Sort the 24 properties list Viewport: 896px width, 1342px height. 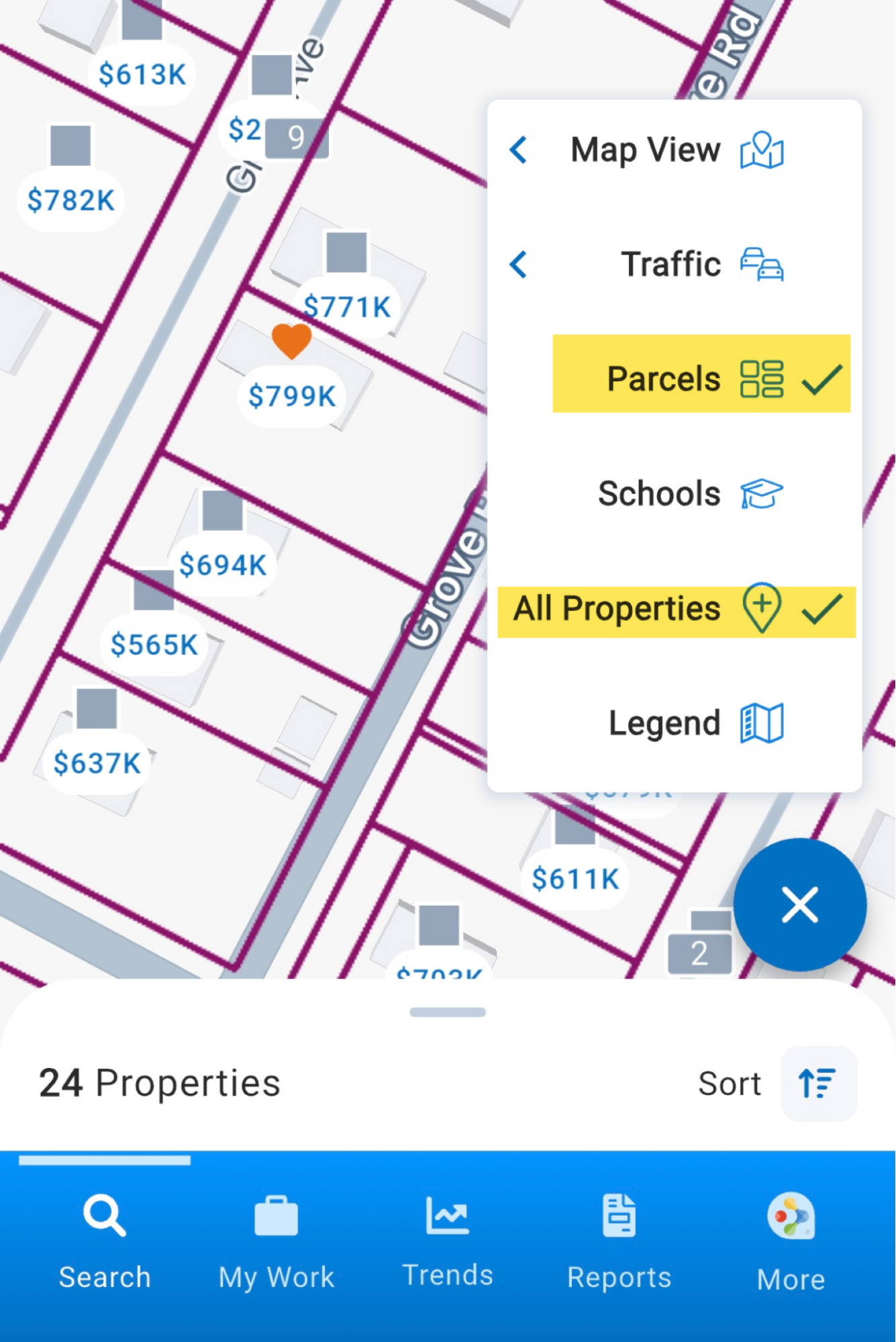(817, 1083)
